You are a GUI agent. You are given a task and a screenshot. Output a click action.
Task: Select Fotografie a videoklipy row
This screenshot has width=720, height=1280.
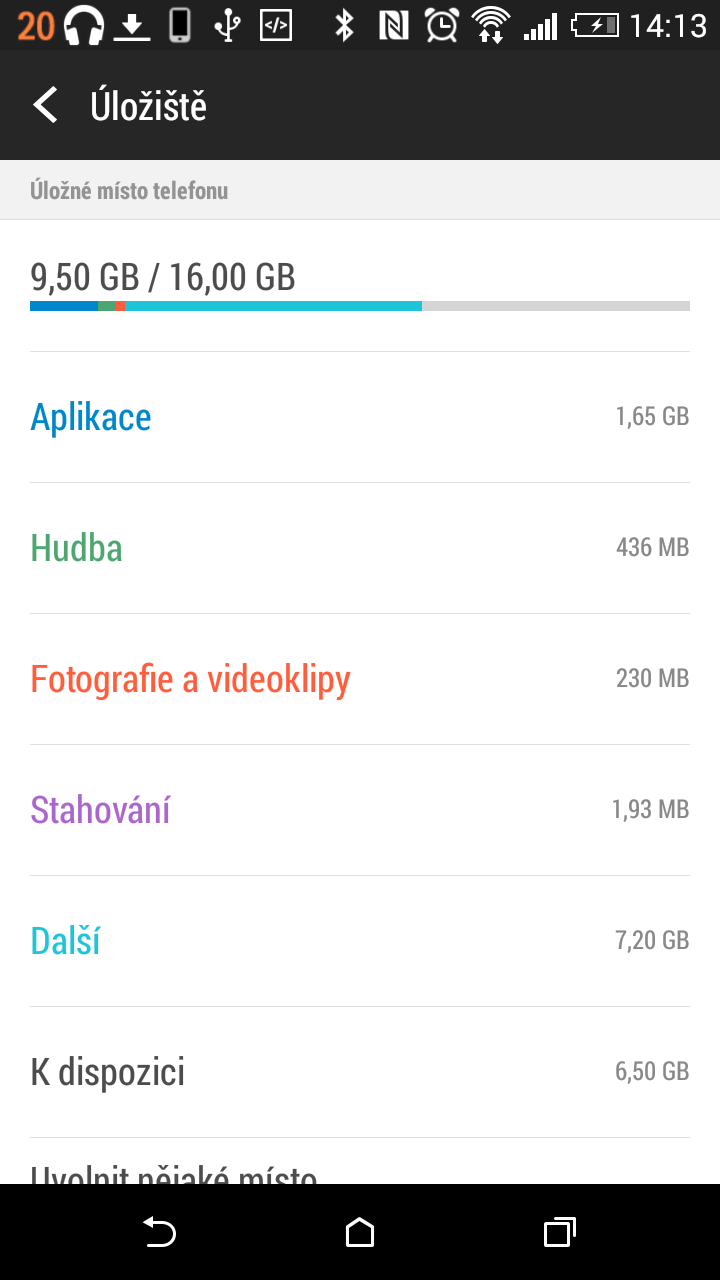point(360,679)
